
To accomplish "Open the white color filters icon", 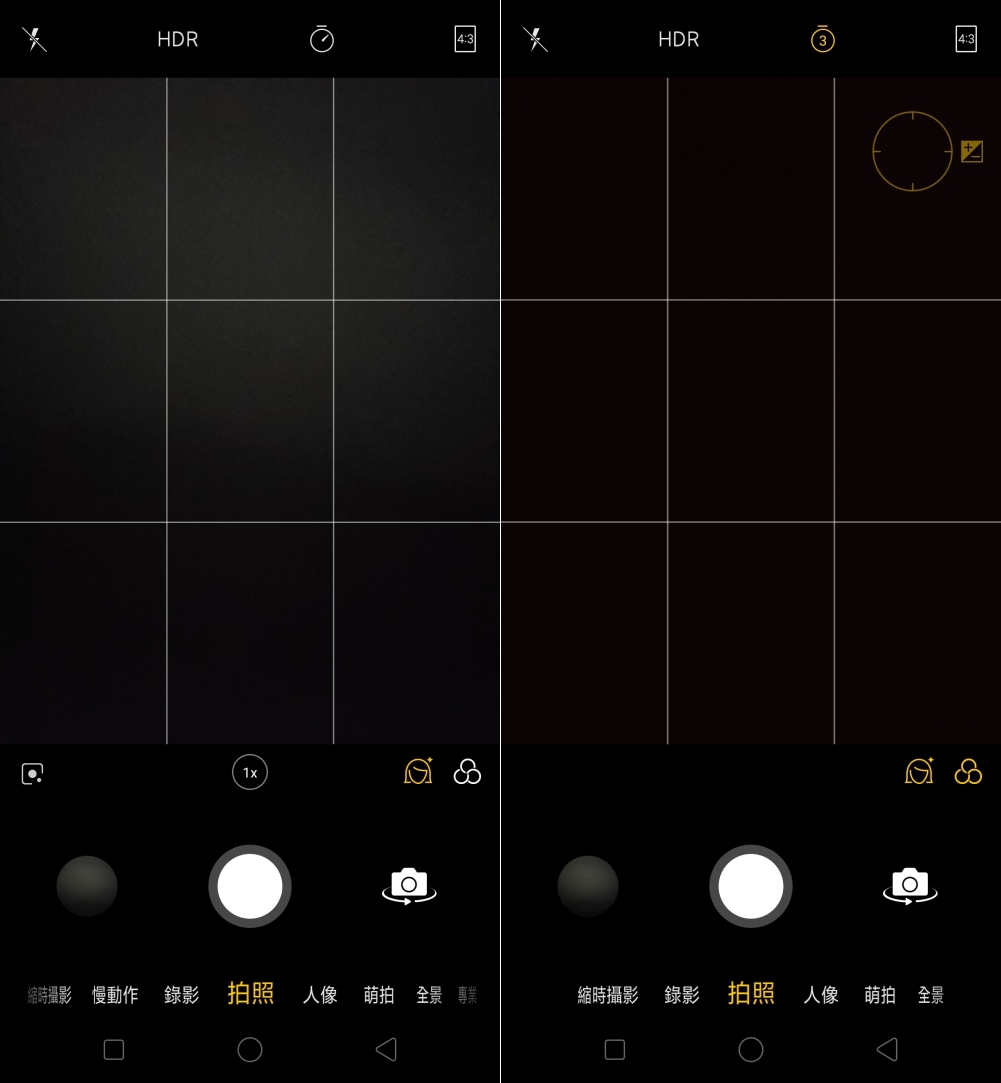I will coord(467,772).
